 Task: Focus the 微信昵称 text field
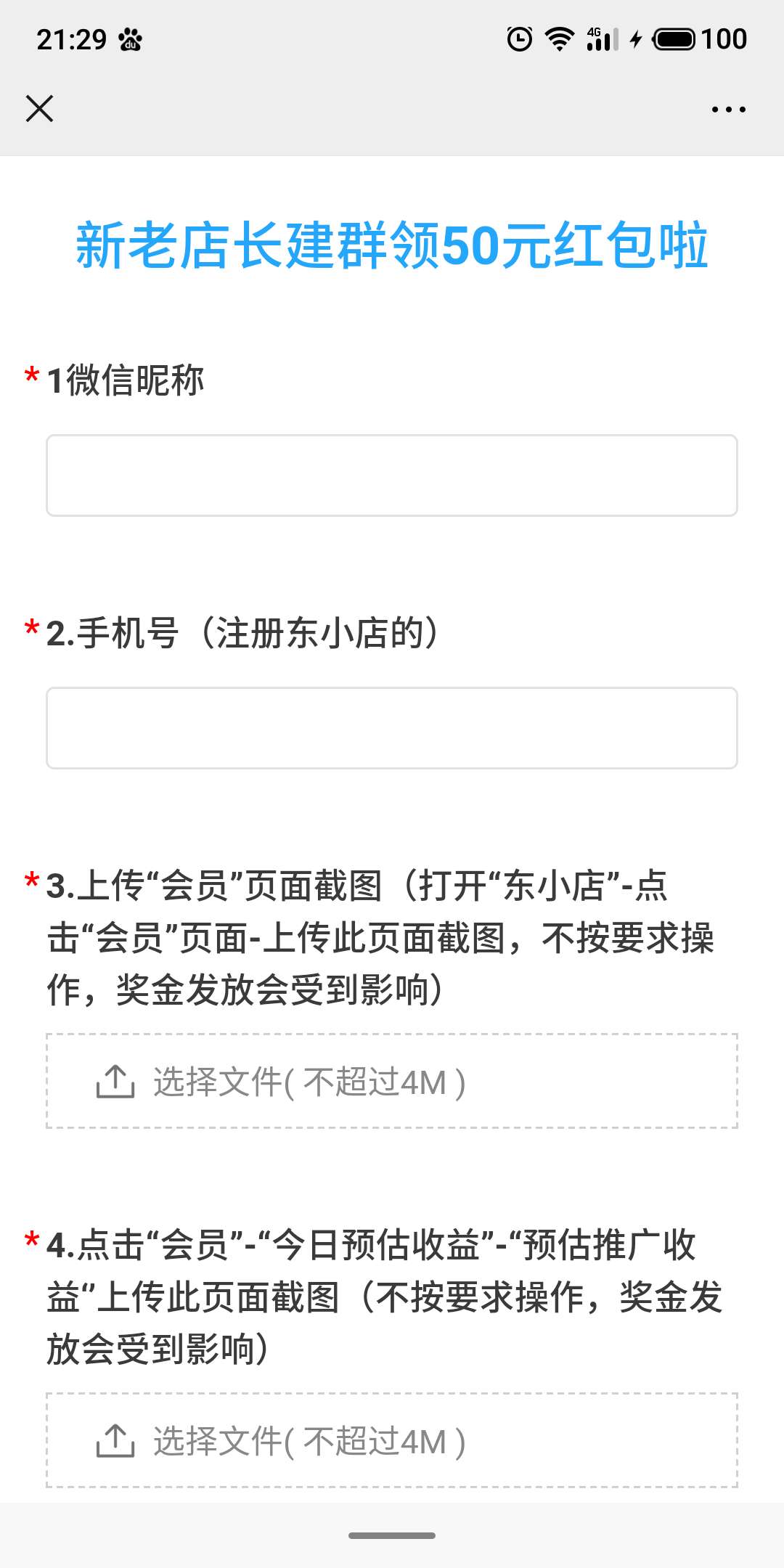tap(392, 475)
